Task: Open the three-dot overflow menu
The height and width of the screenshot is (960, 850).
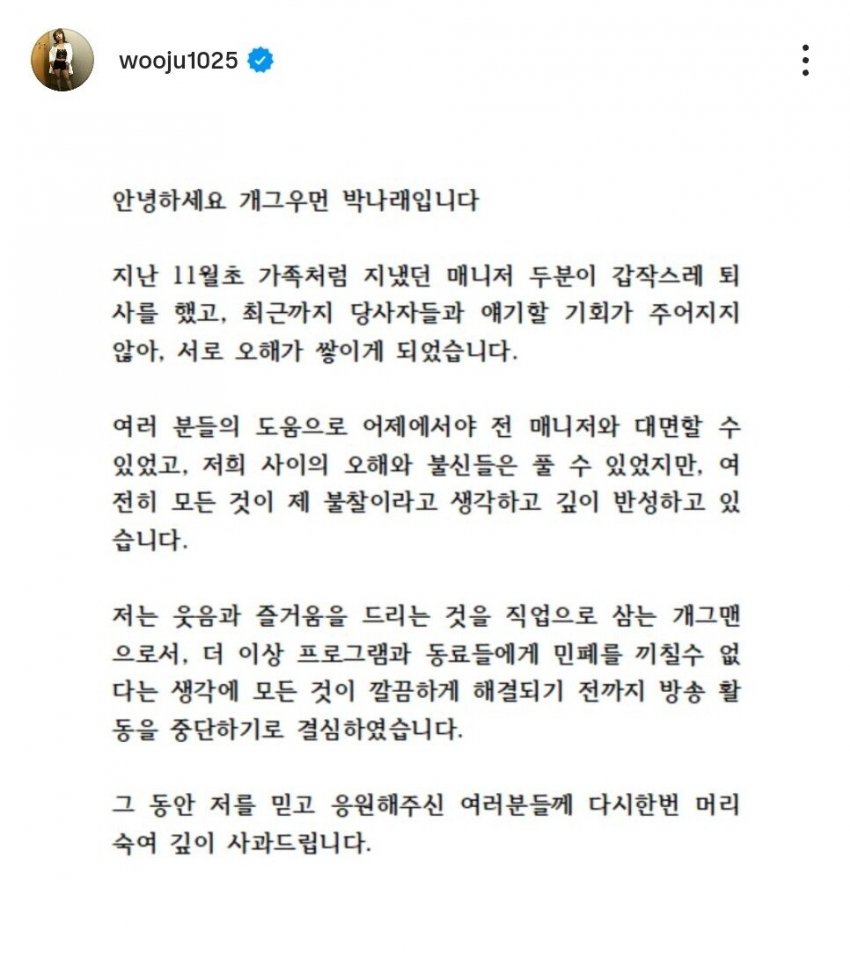Action: (805, 61)
